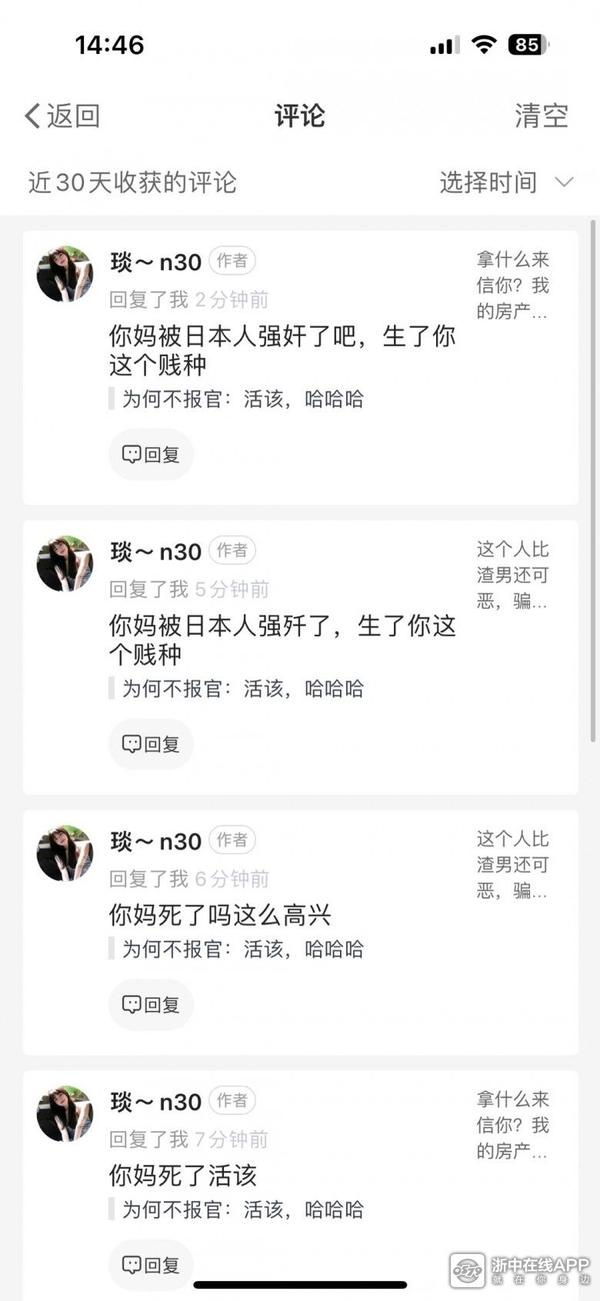This screenshot has width=600, height=1301.
Task: Reply to the comment from 2分钟前
Action: click(x=151, y=454)
